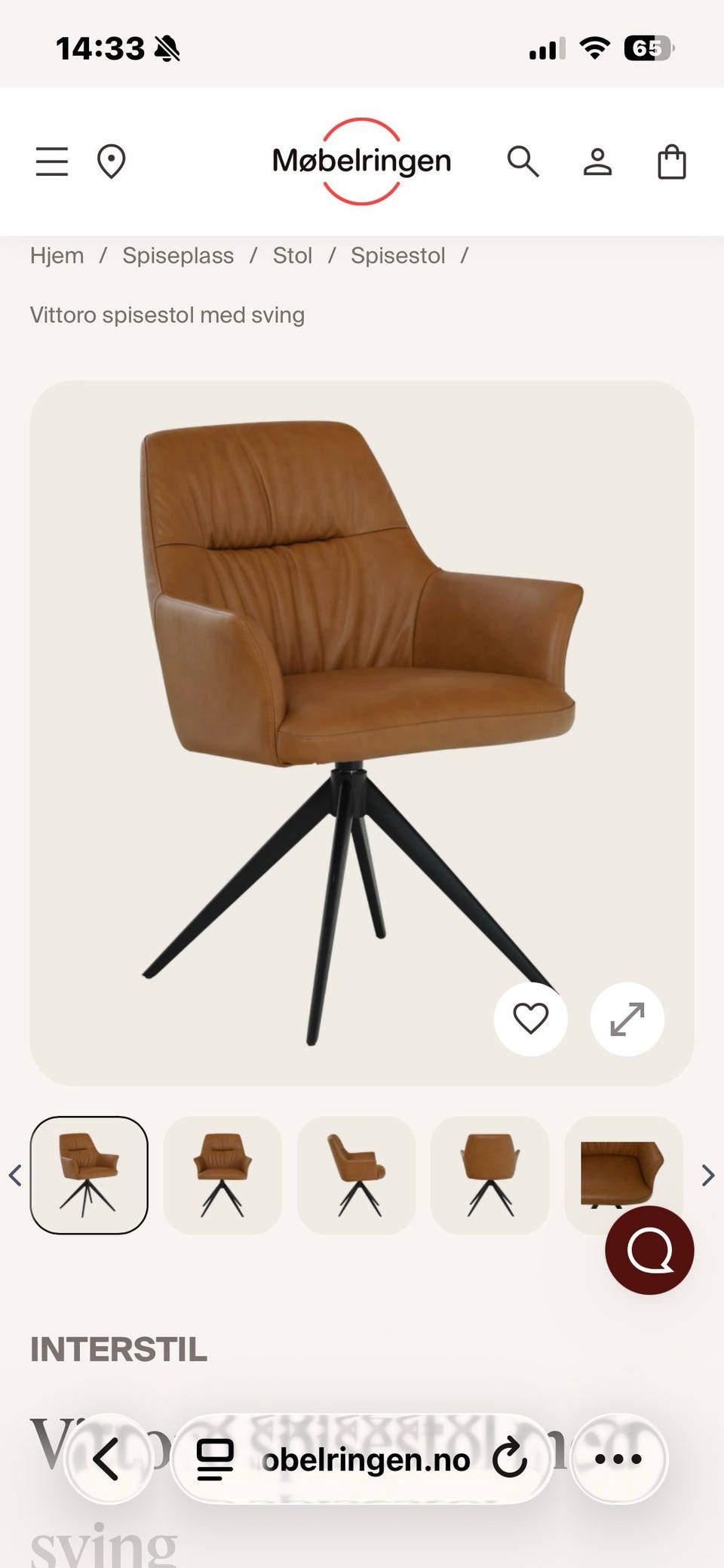Open the site search
The width and height of the screenshot is (724, 1568).
click(523, 161)
